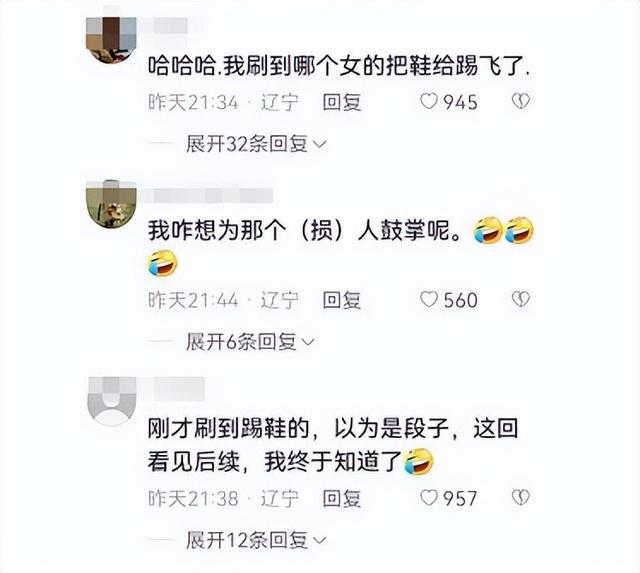Like the comment with 957 likes

(x=431, y=497)
